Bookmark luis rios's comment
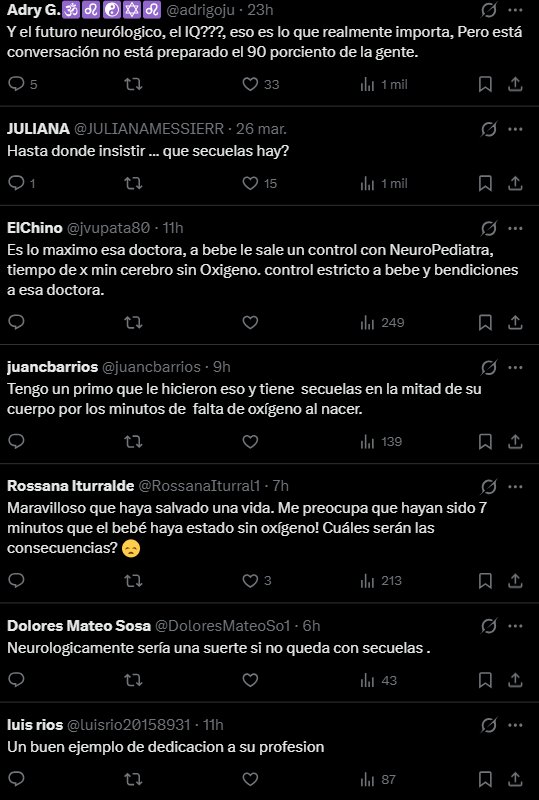 485,779
